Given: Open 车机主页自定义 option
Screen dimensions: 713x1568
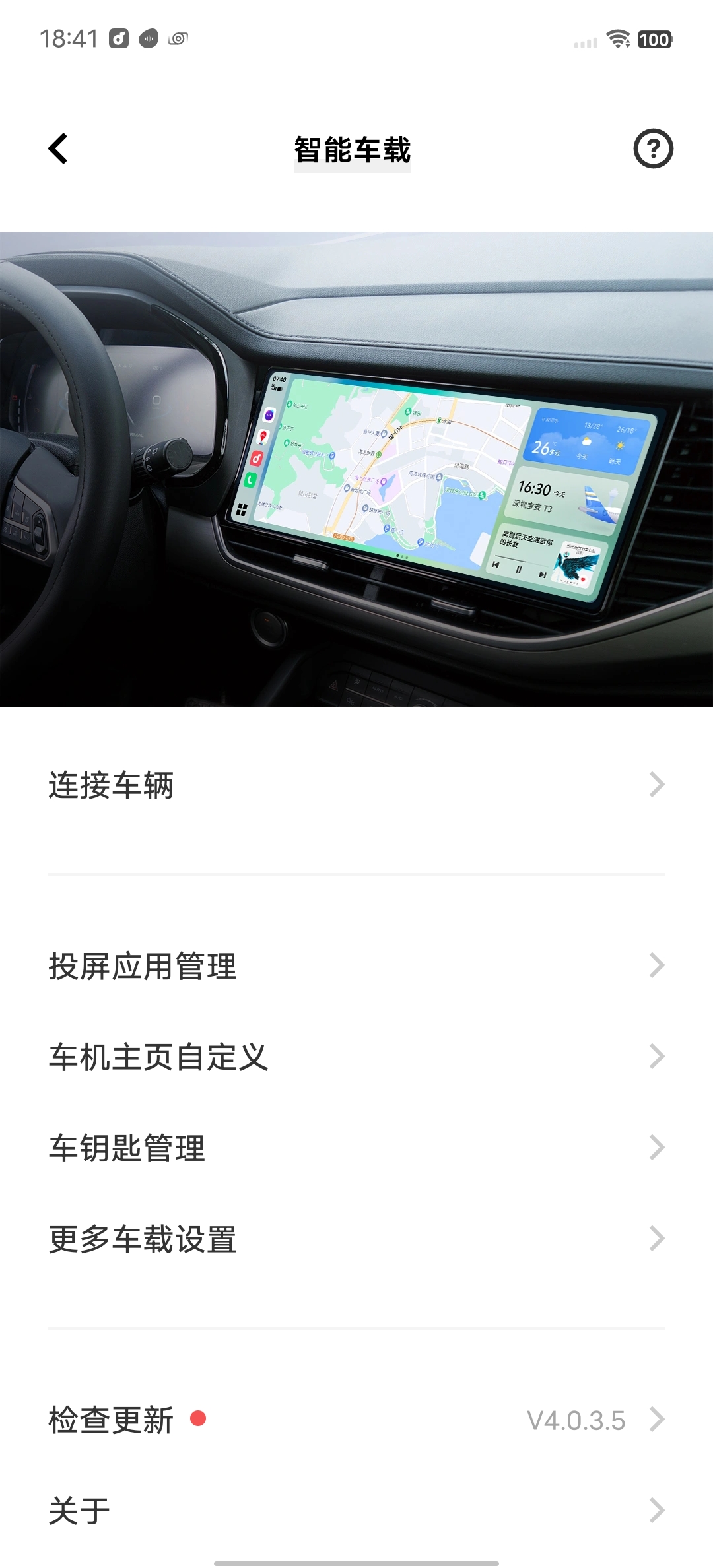Looking at the screenshot, I should click(x=356, y=1057).
